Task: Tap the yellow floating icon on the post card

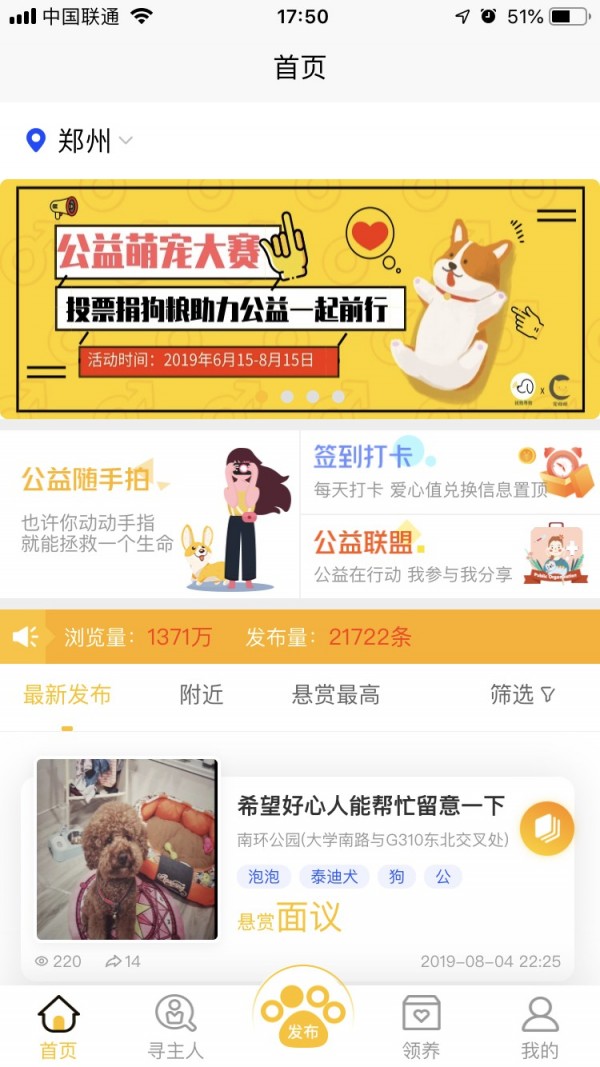Action: tap(547, 828)
